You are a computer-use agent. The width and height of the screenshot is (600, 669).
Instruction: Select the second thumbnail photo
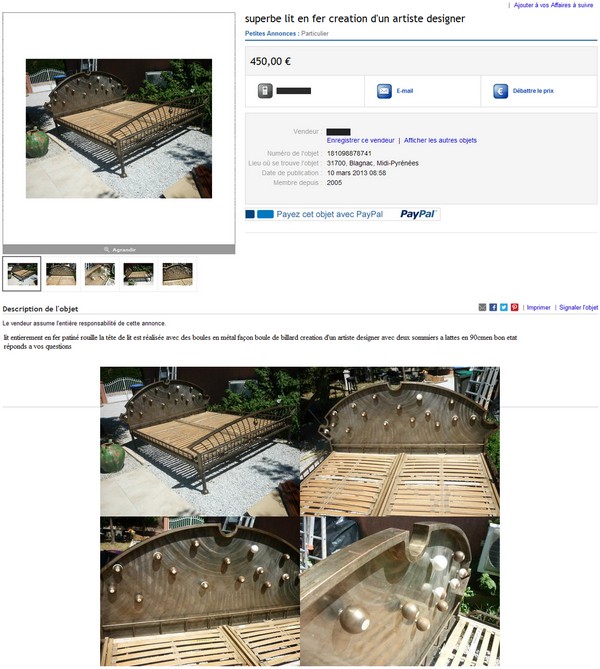coord(61,273)
